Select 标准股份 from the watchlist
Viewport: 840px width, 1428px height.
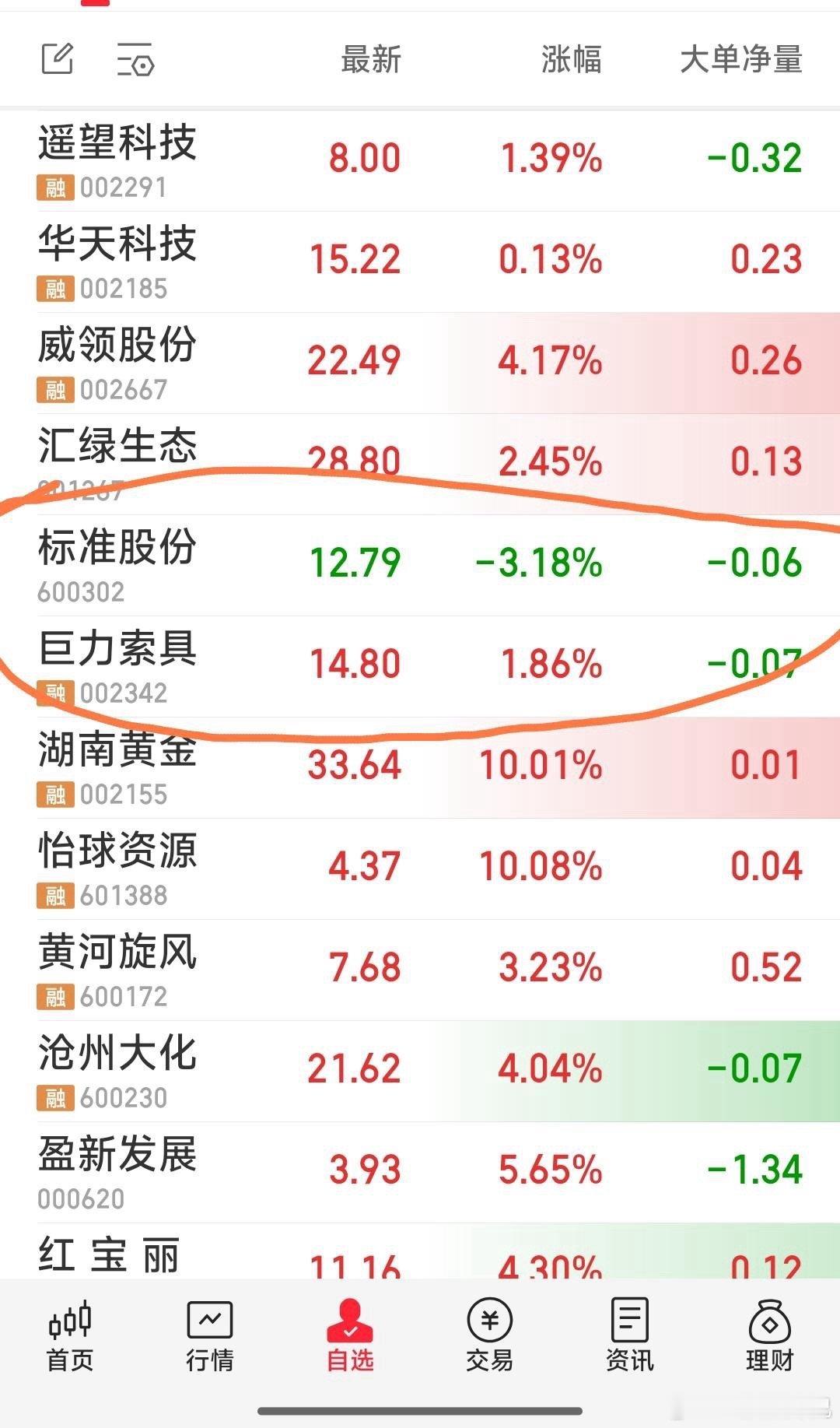117,549
